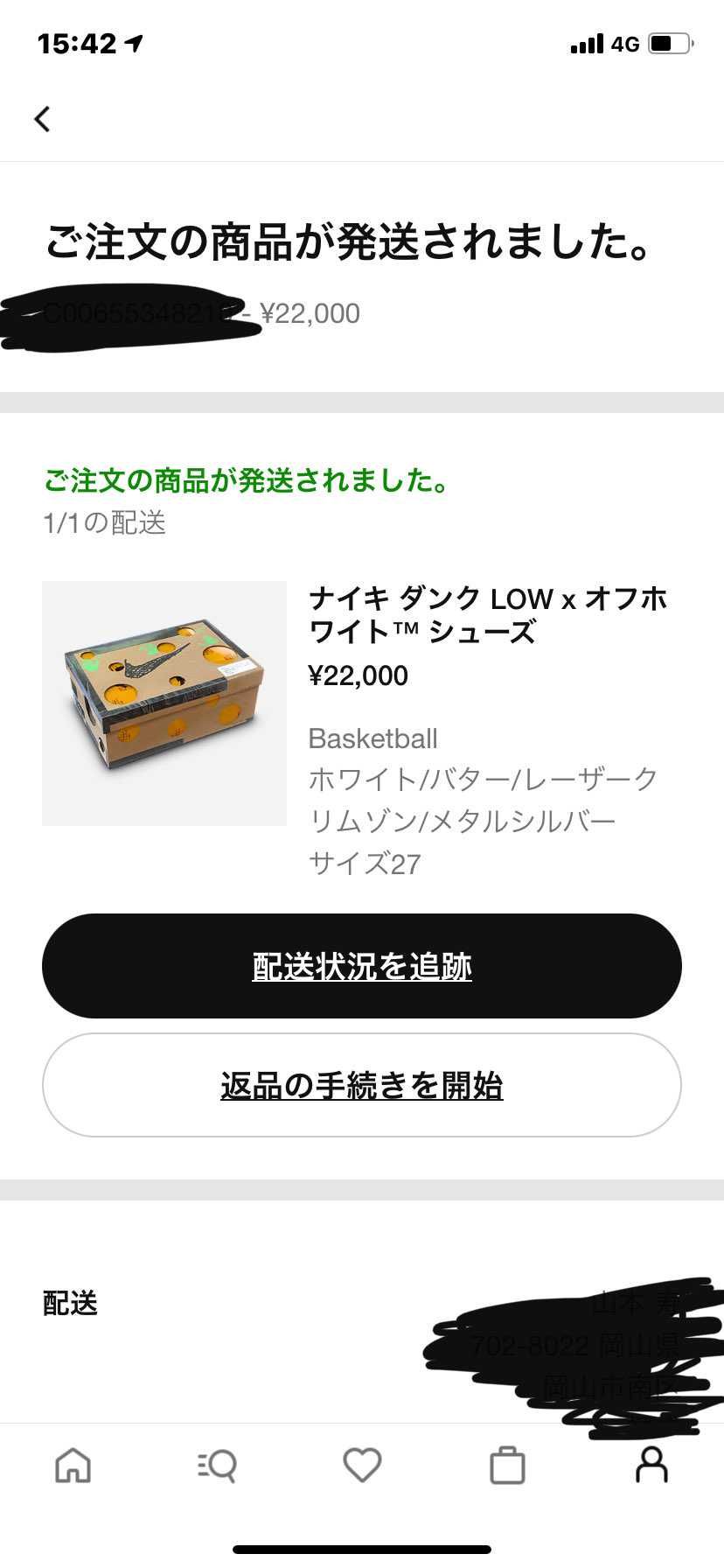This screenshot has height=1568, width=724.
Task: Tap the サイズ27 size text
Action: point(365,863)
